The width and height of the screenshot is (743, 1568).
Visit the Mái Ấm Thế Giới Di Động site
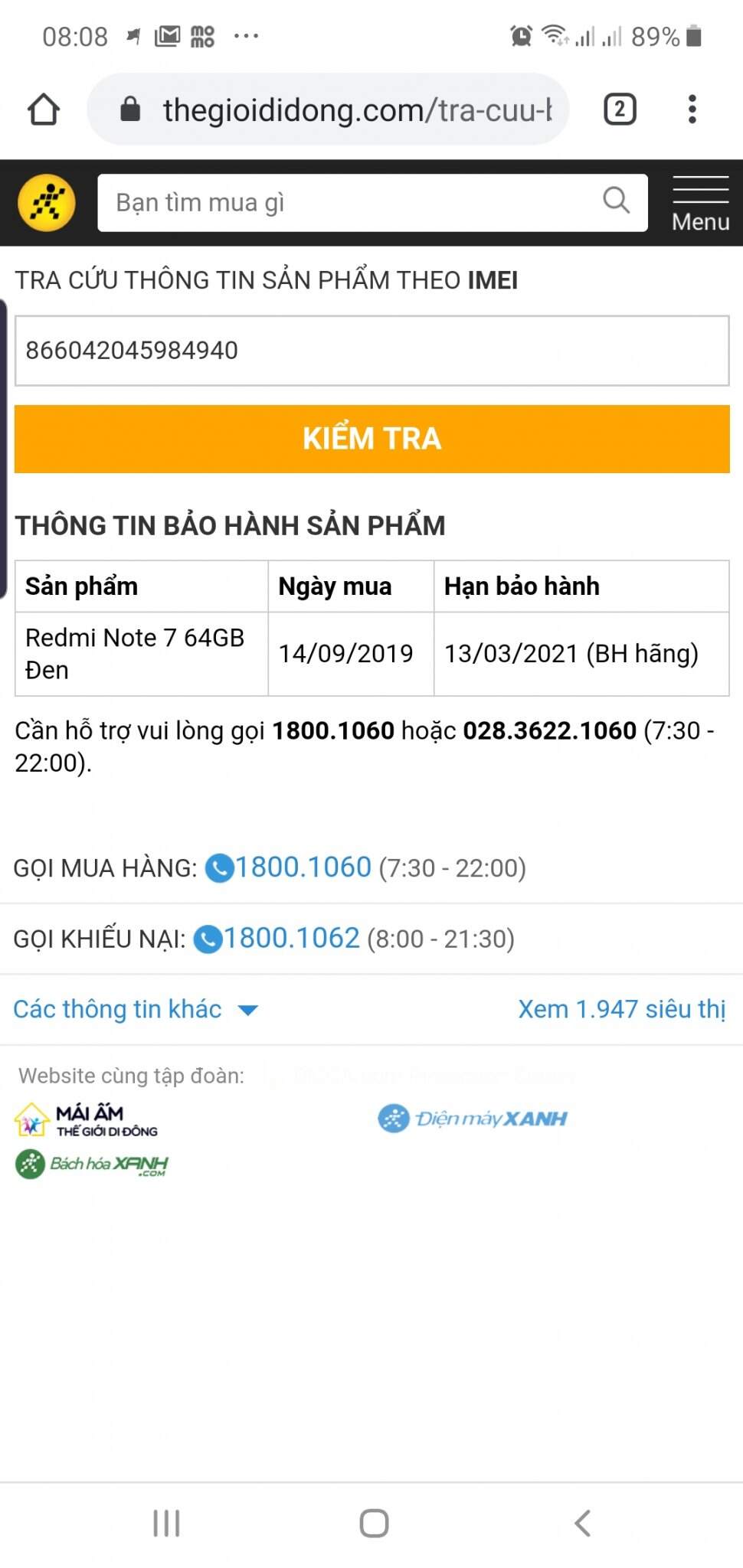[87, 1120]
